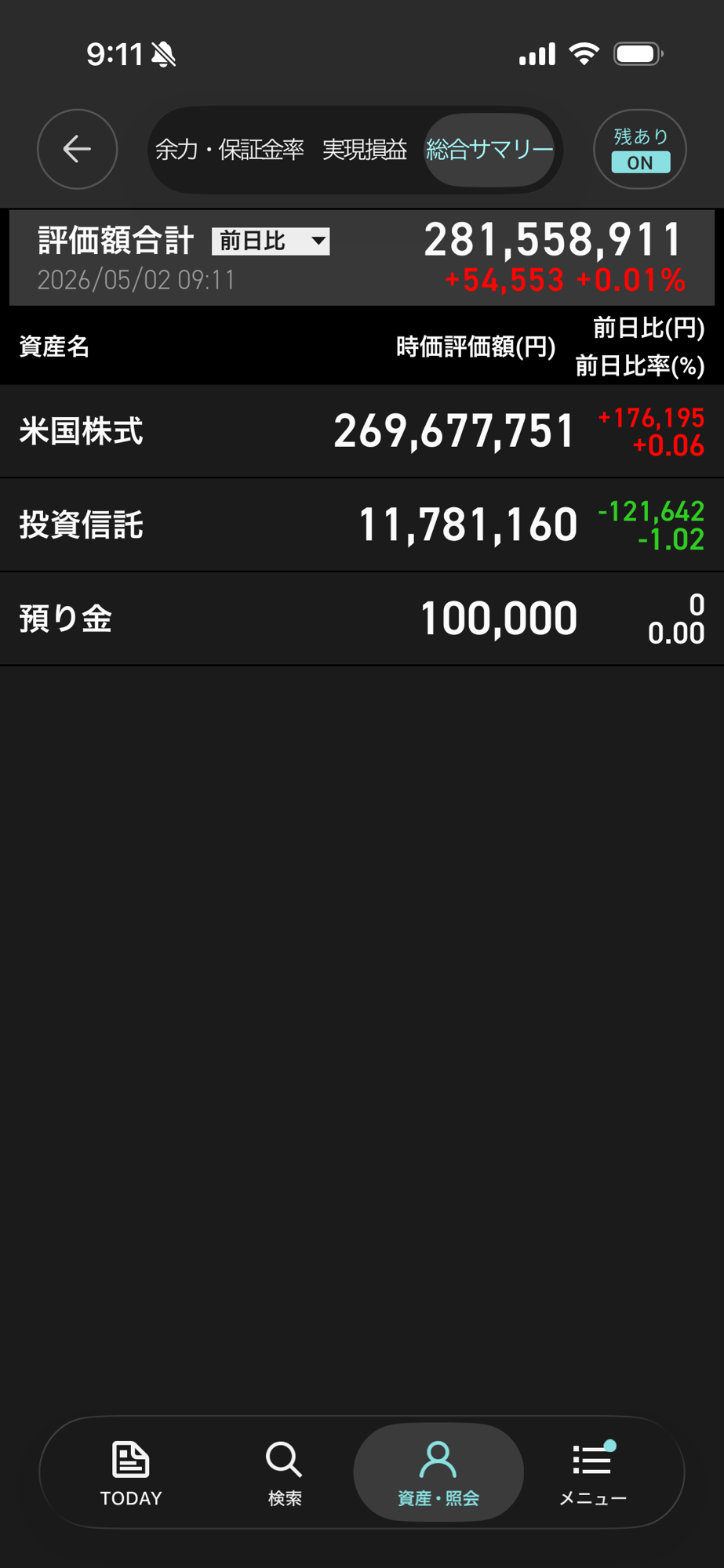Screen dimensions: 724x1568
Task: Expand the 前日比 dropdown
Action: pyautogui.click(x=271, y=241)
